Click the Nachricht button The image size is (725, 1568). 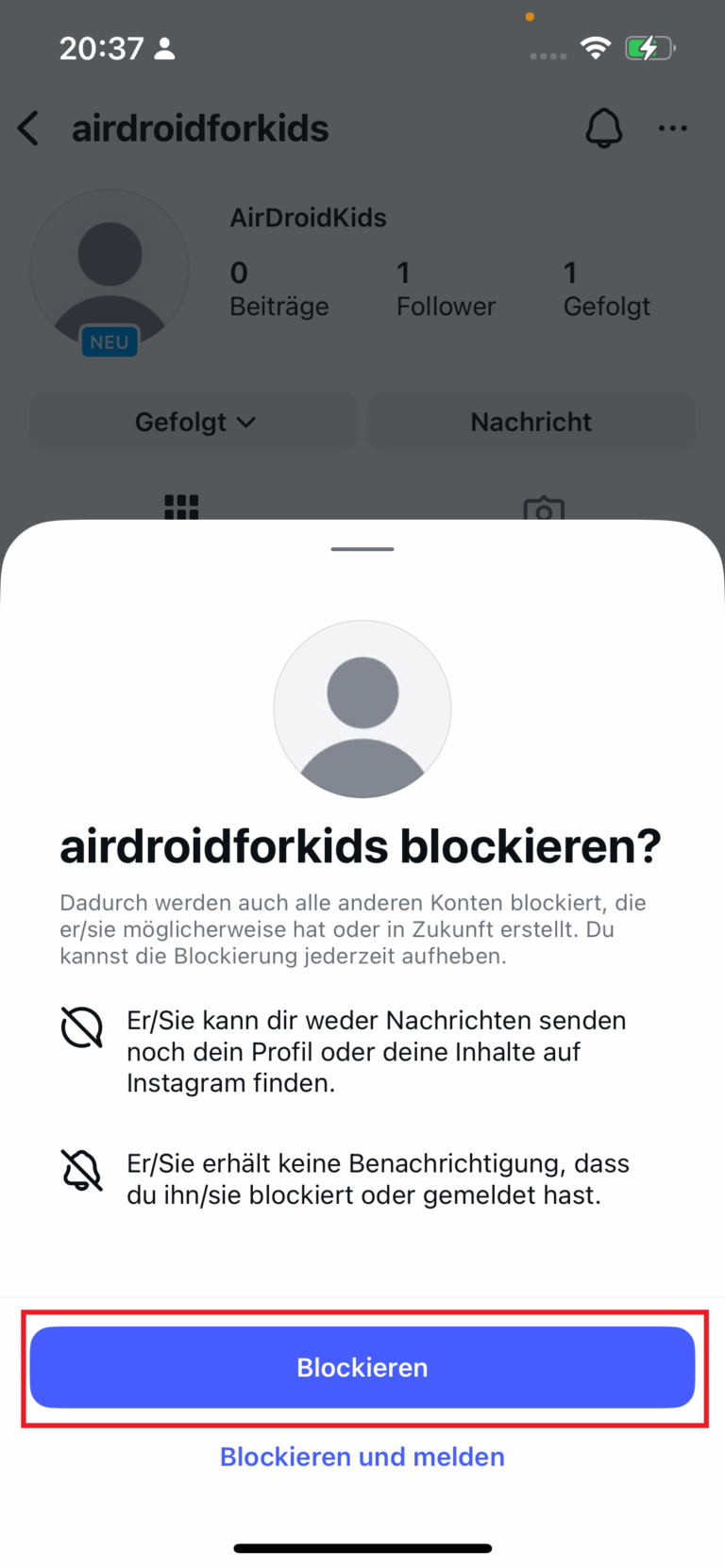pyautogui.click(x=531, y=422)
